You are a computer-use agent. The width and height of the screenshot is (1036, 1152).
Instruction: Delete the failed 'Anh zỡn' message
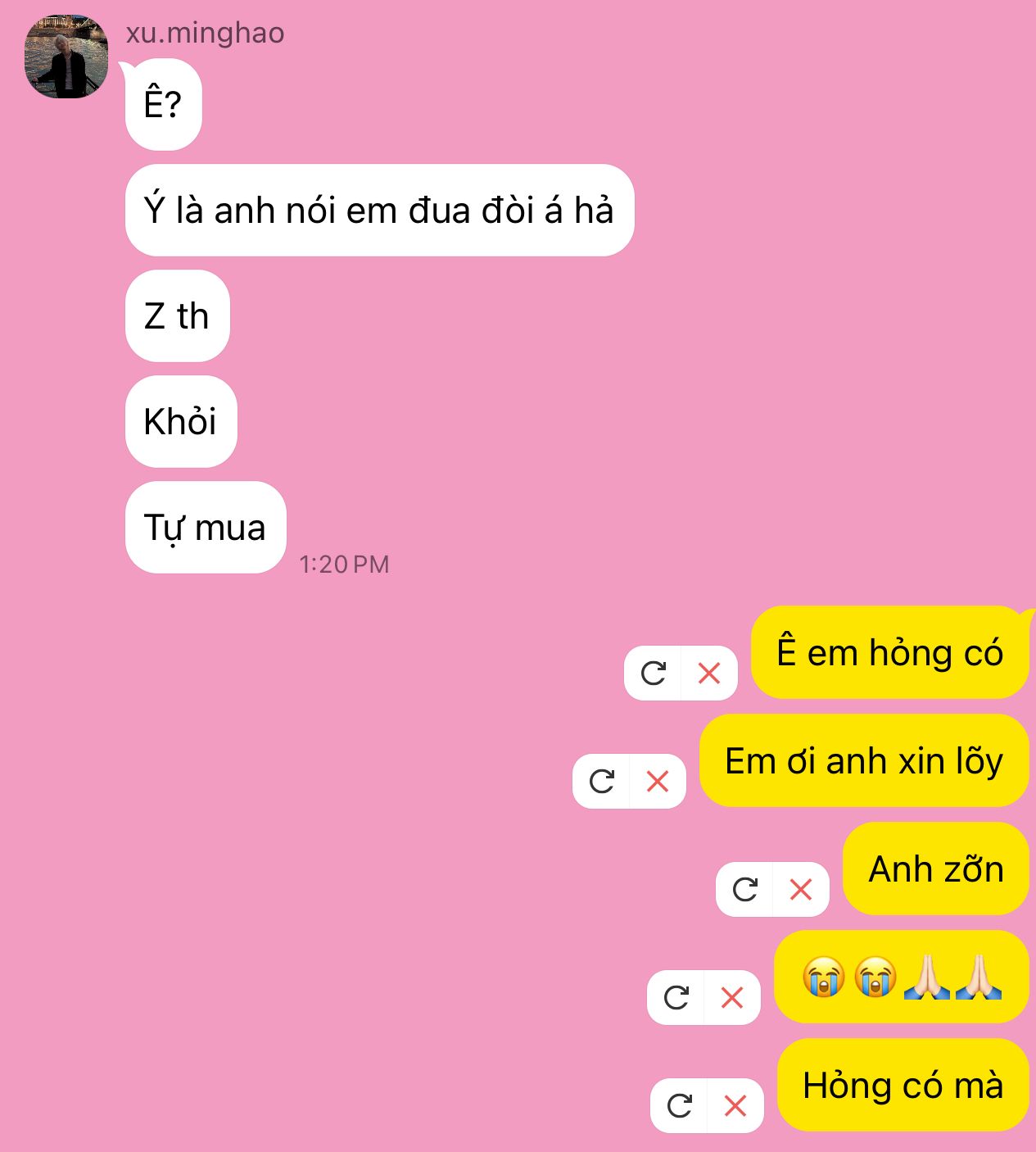click(x=801, y=890)
